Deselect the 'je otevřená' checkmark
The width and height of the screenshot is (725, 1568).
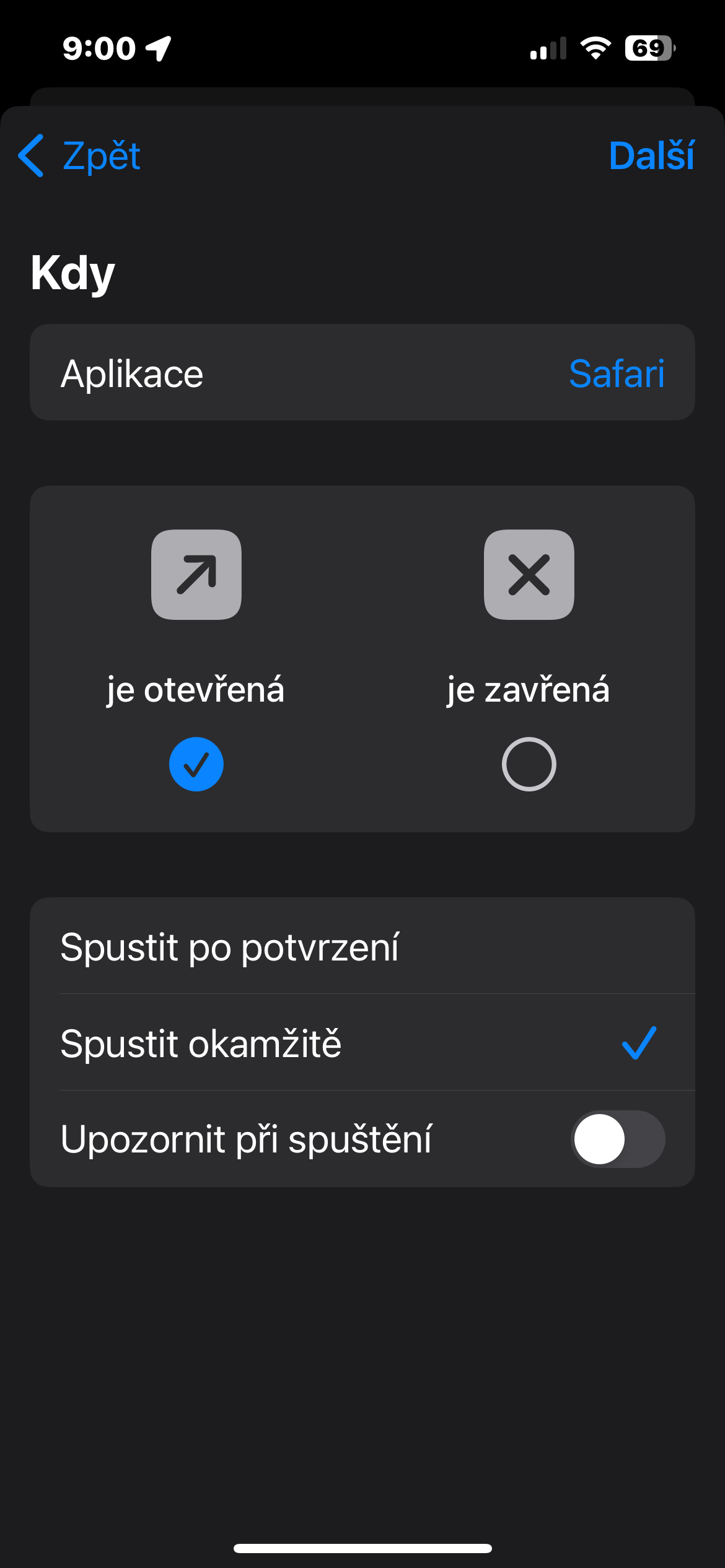(196, 764)
